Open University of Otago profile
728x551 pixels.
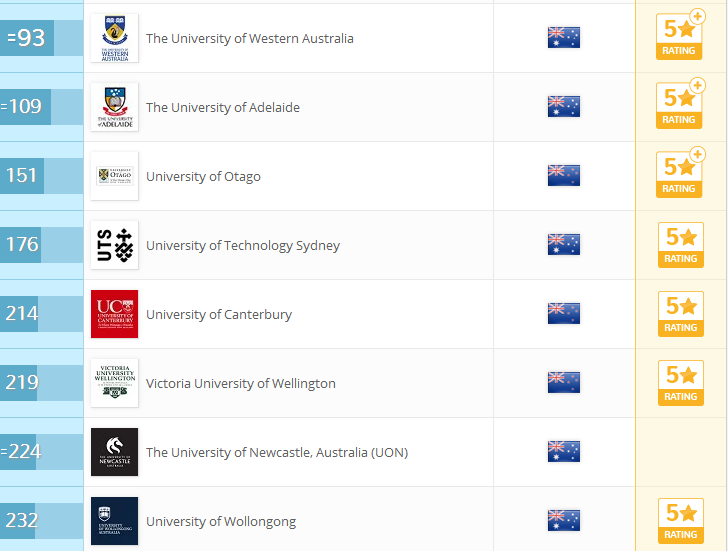(x=203, y=177)
